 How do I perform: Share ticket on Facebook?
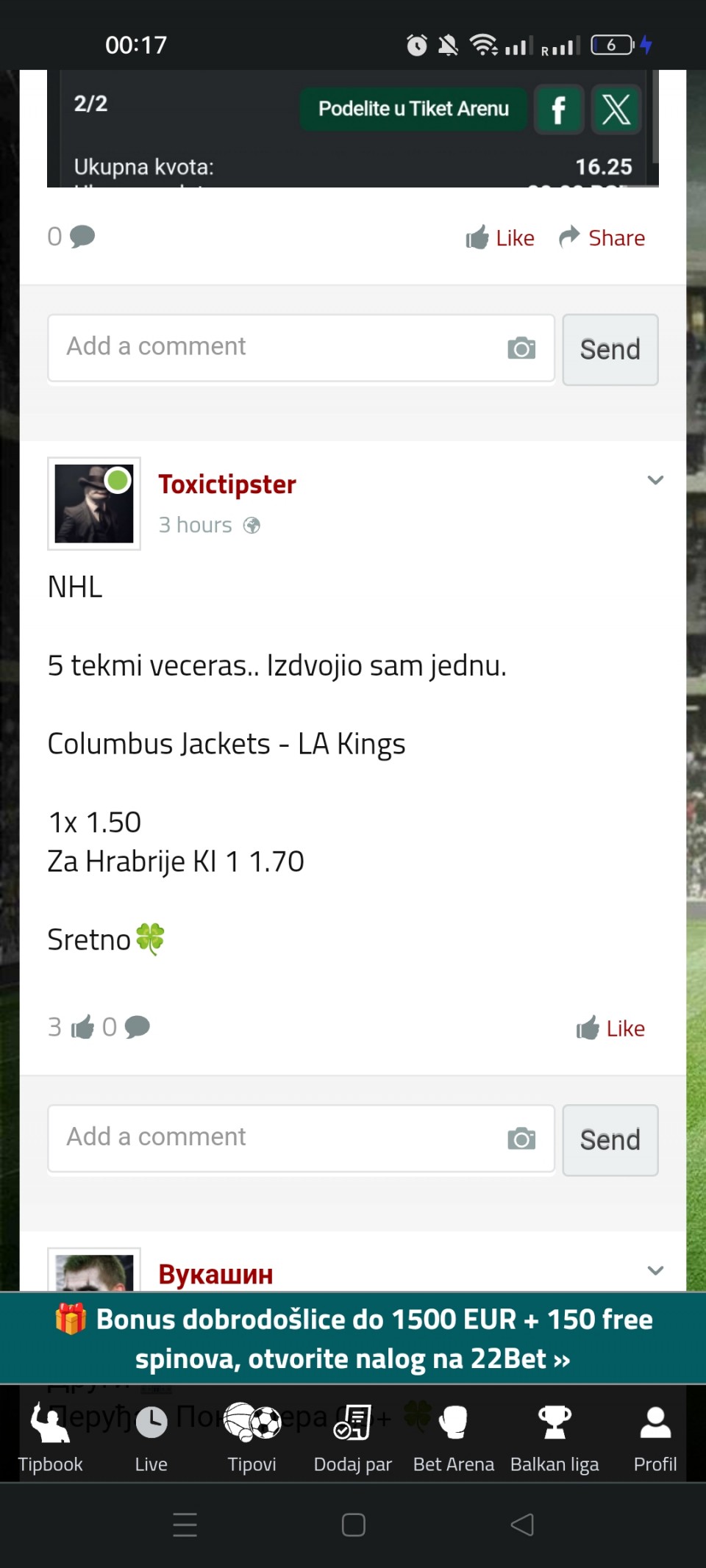click(x=559, y=110)
